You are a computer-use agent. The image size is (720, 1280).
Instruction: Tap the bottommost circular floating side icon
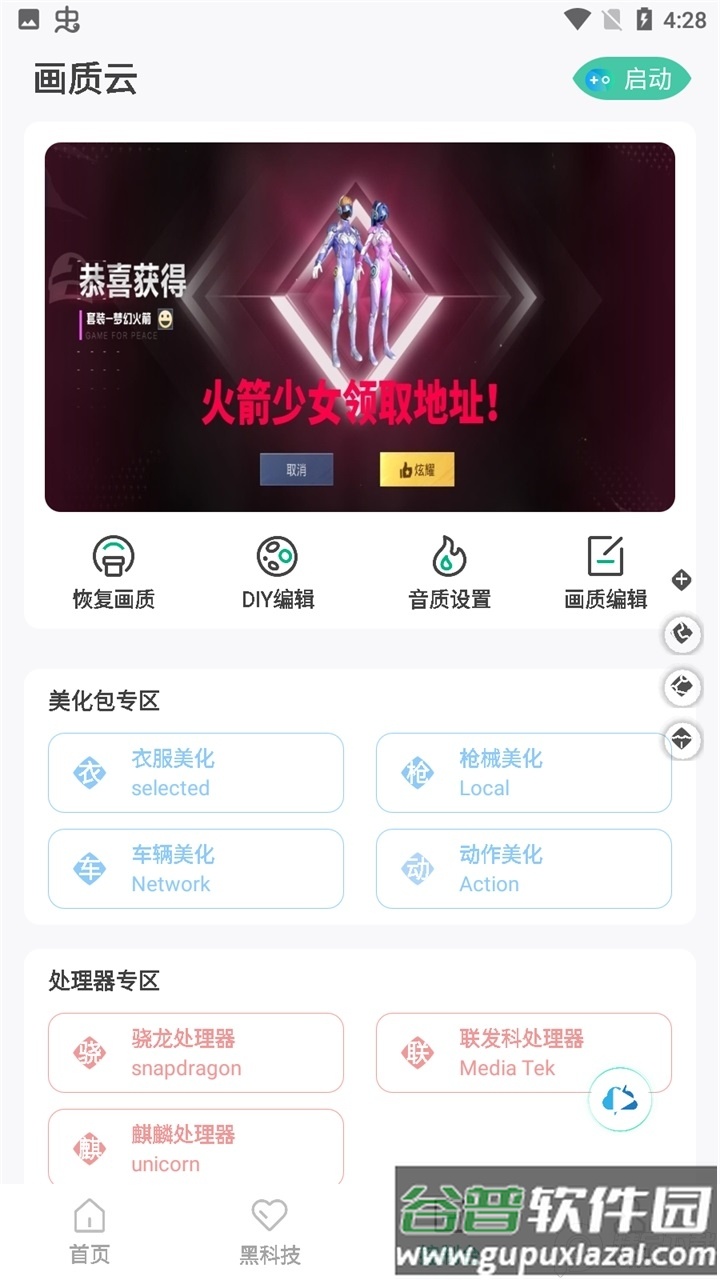tap(682, 741)
